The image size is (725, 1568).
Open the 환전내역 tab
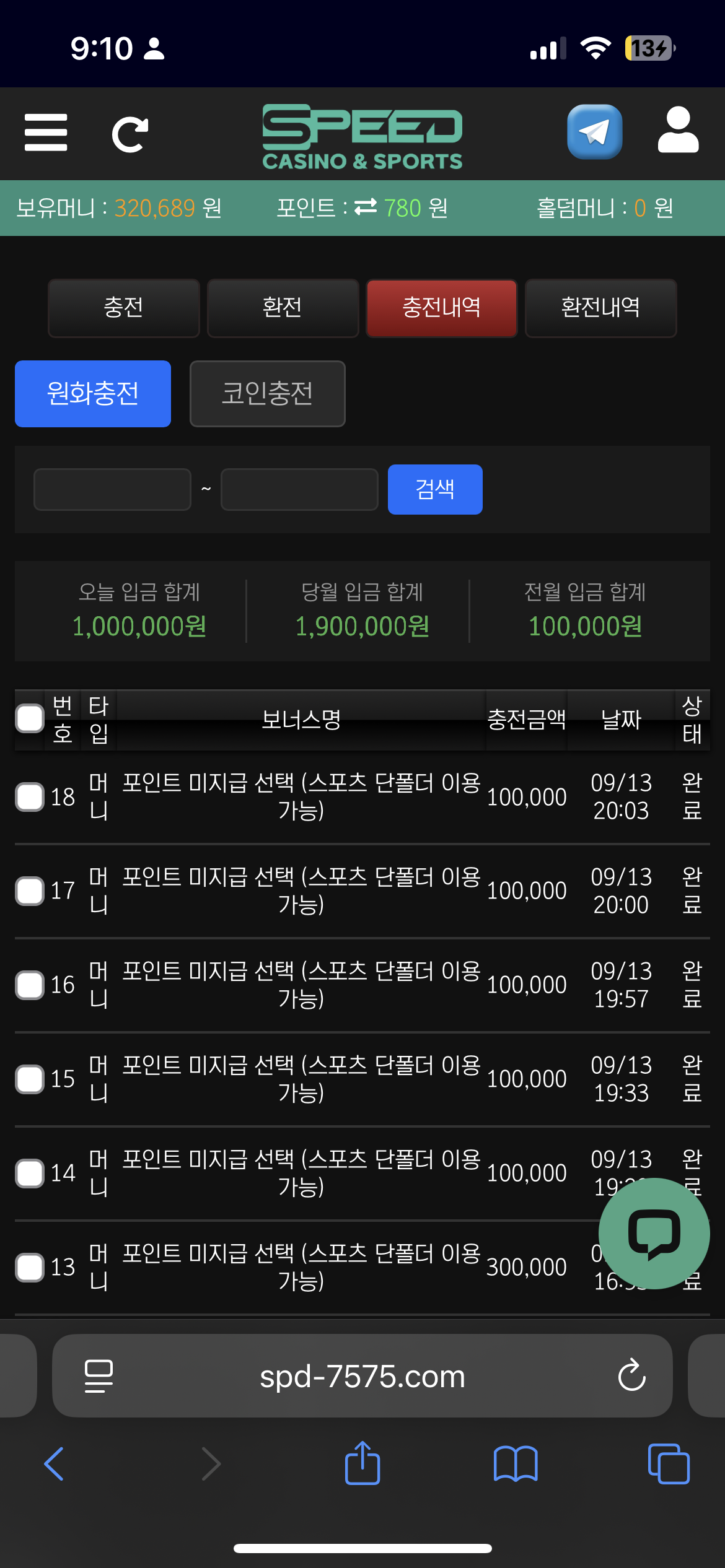pyautogui.click(x=600, y=308)
